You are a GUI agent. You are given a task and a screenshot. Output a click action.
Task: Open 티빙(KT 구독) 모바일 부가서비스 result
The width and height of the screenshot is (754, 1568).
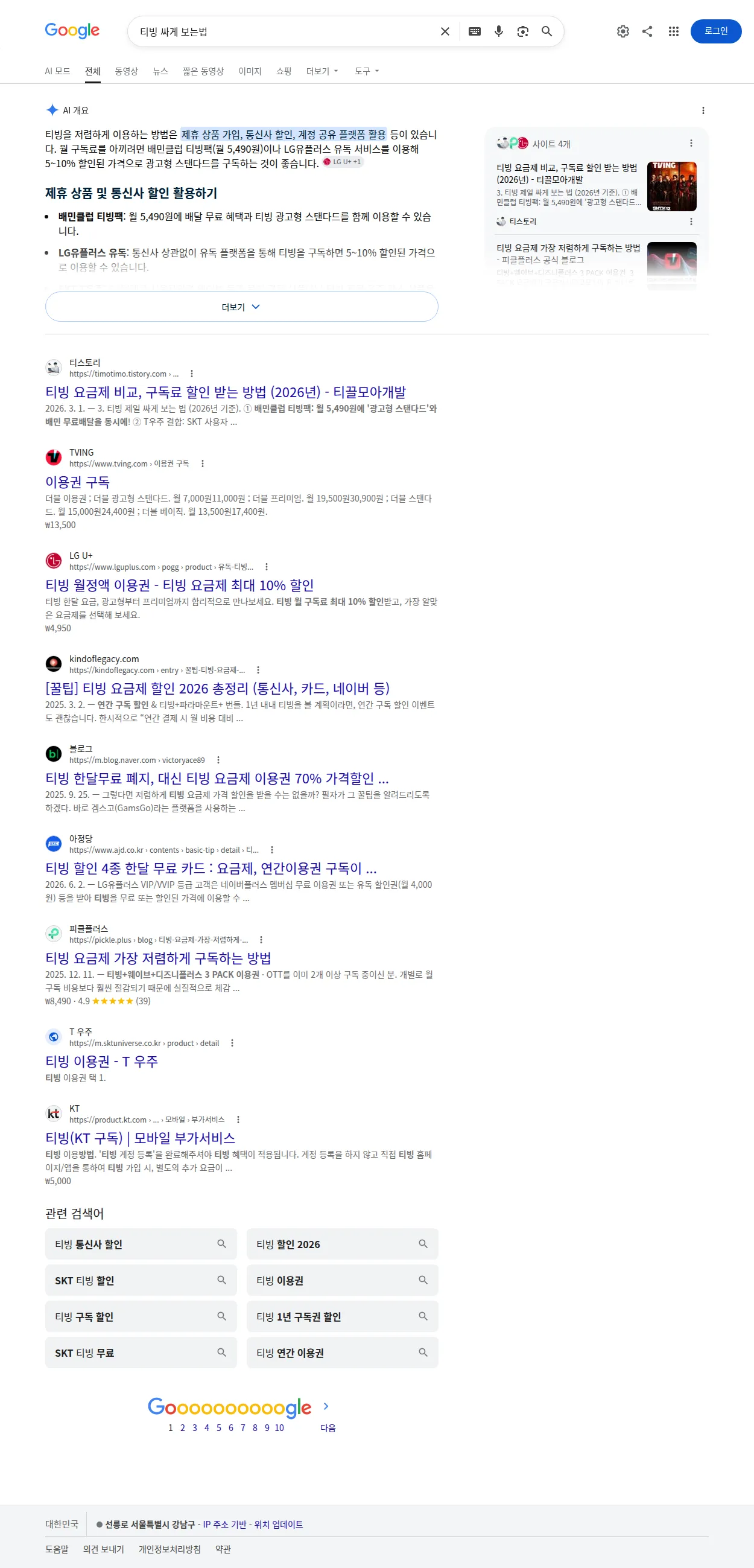pos(140,1138)
